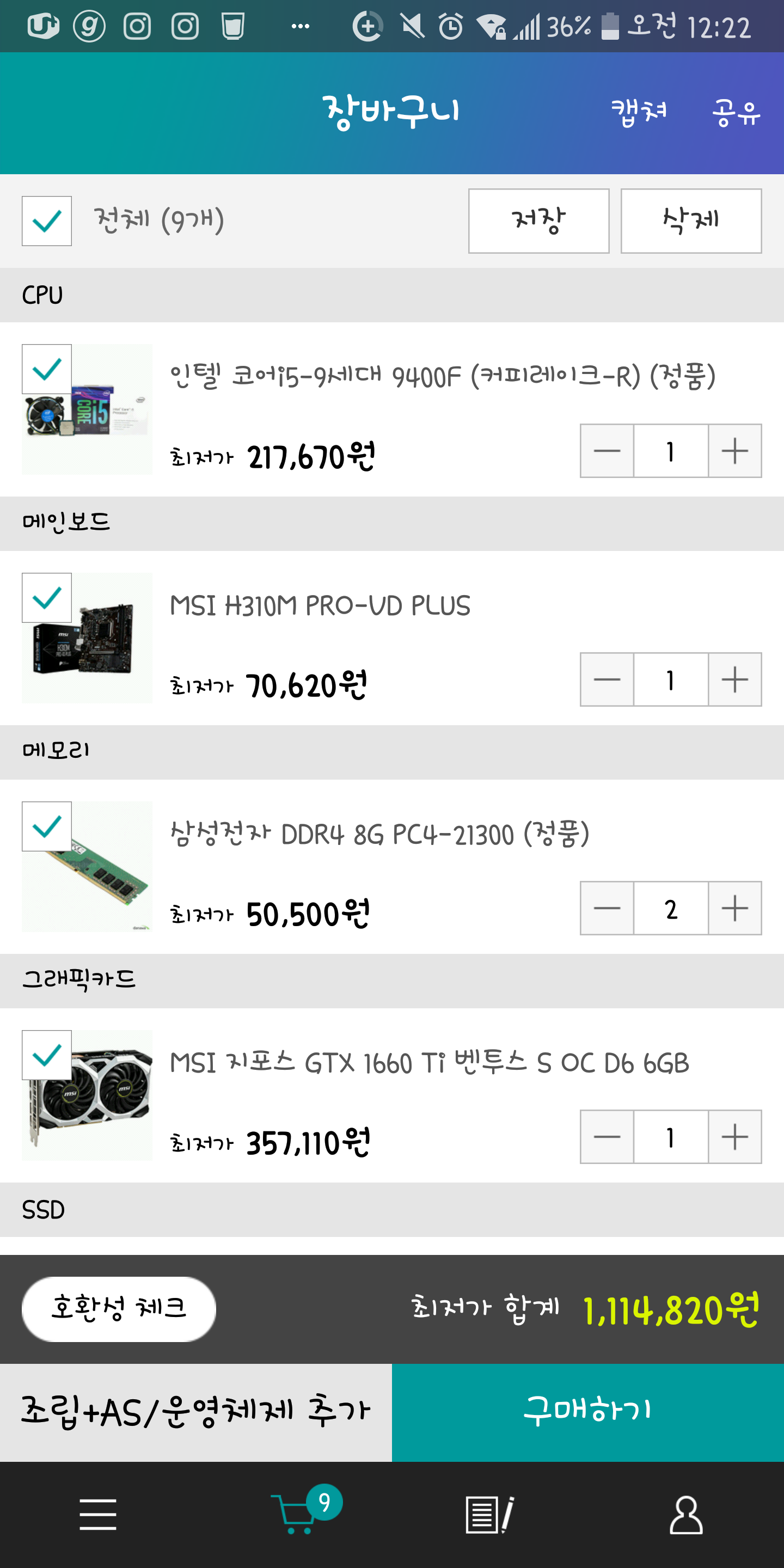The image size is (784, 1568).
Task: Tap the 캡쳐 capture button
Action: point(639,113)
